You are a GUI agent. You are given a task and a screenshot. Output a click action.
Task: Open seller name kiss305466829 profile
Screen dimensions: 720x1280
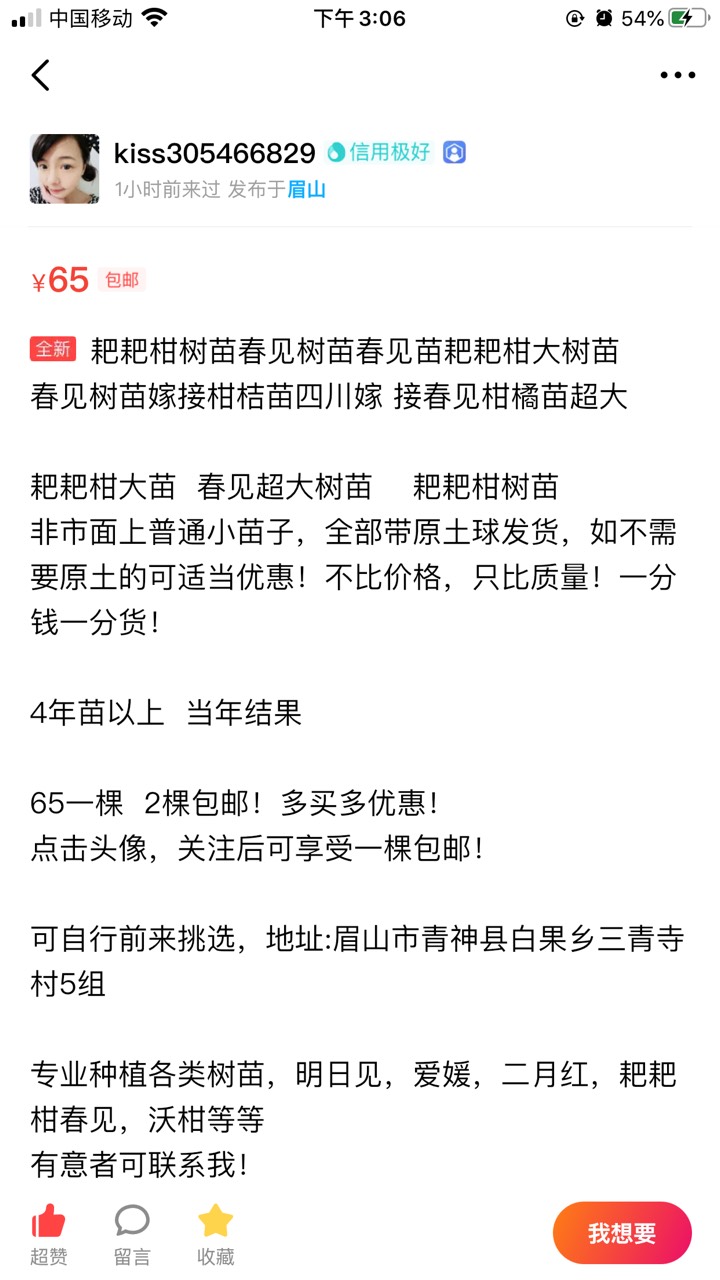click(x=214, y=153)
